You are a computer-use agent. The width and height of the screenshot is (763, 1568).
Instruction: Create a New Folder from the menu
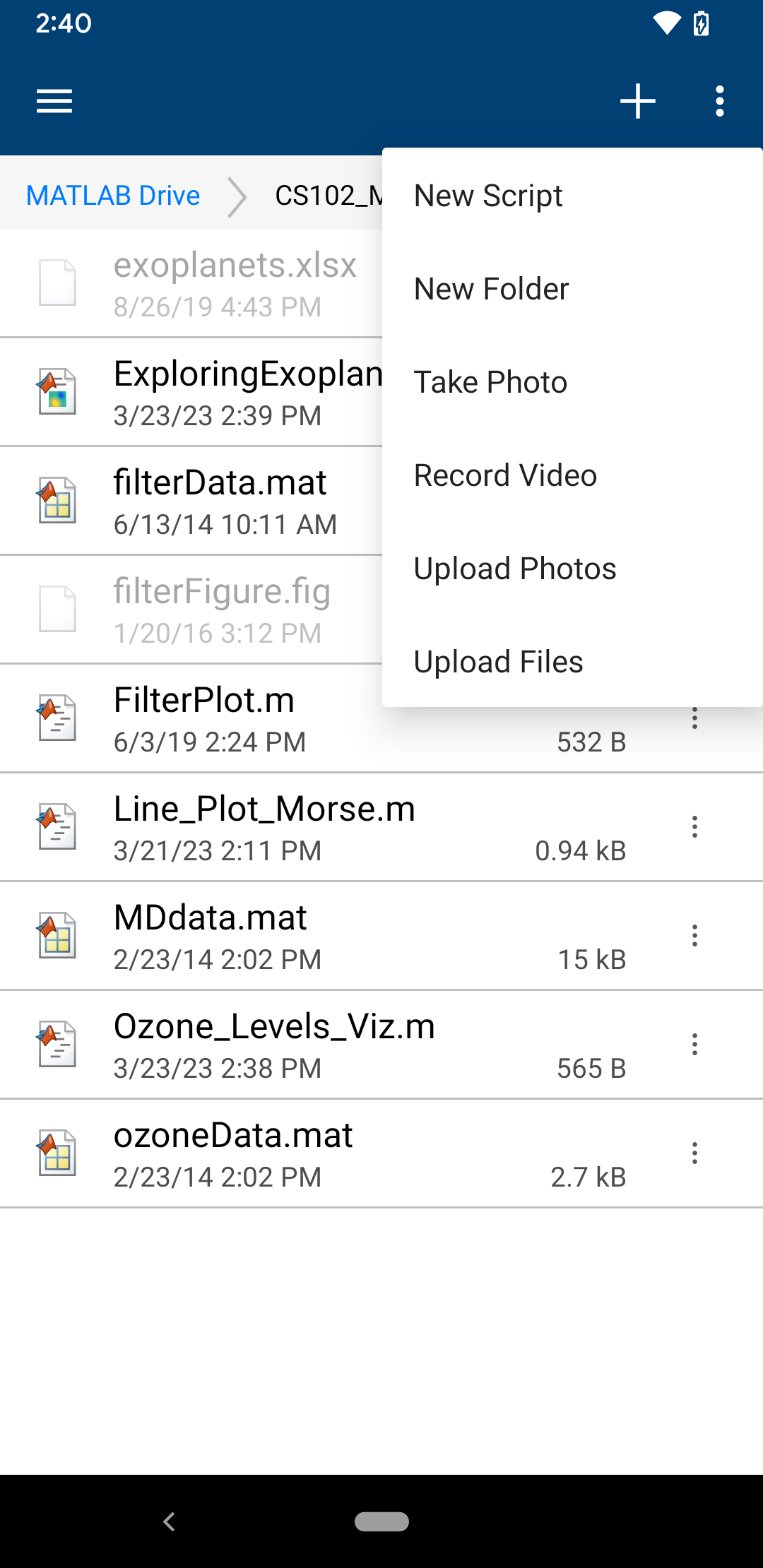click(x=490, y=288)
